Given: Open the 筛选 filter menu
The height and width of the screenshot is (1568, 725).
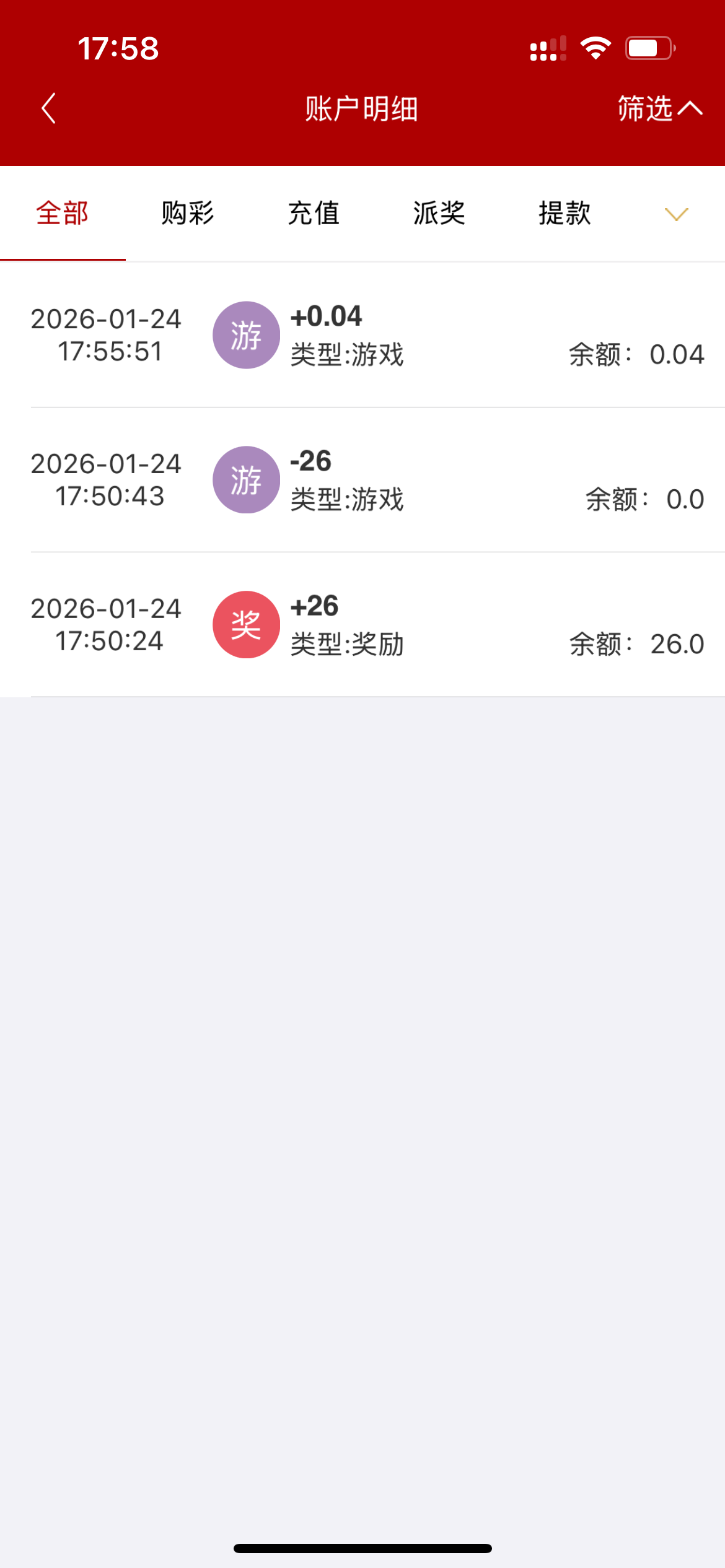Looking at the screenshot, I should pyautogui.click(x=659, y=109).
